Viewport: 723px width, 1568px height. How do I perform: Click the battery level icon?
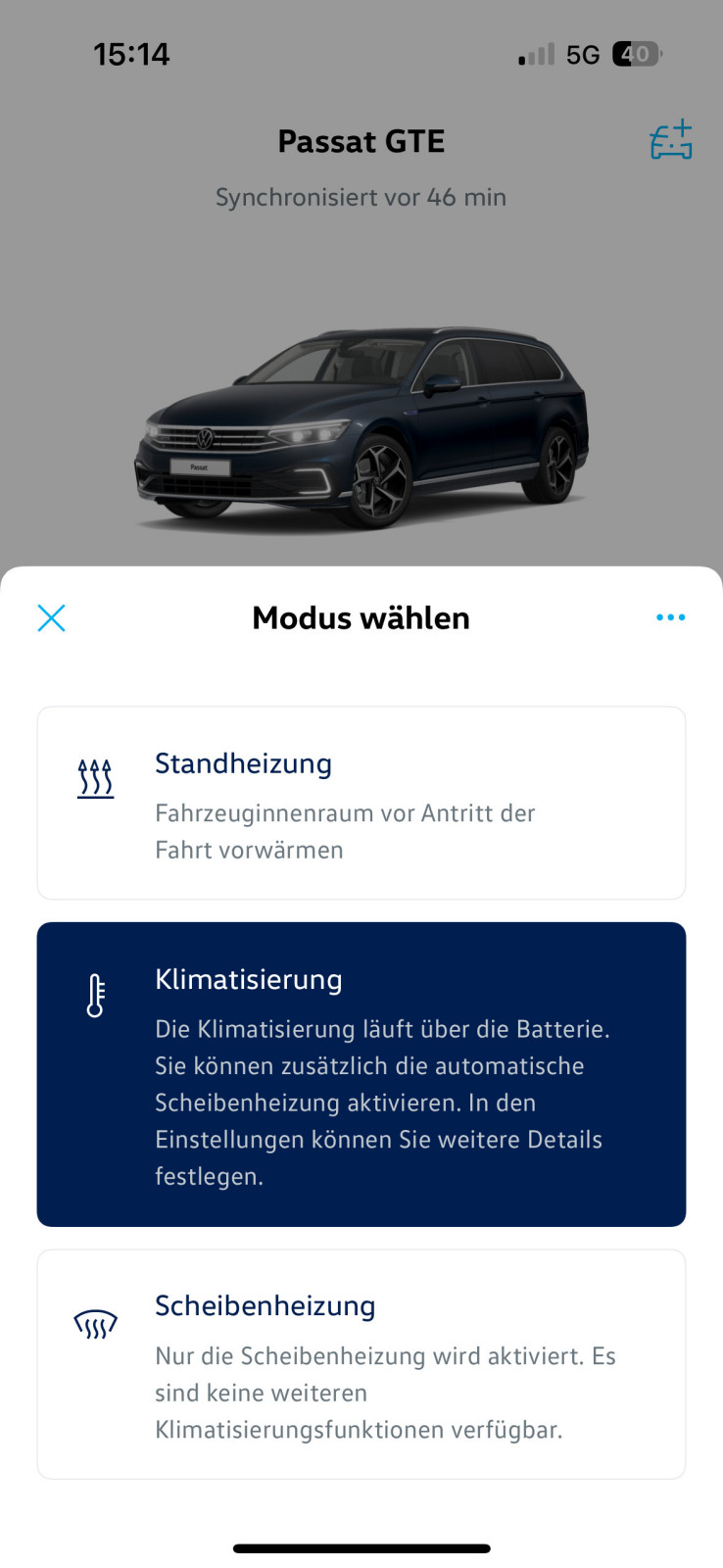coord(635,54)
